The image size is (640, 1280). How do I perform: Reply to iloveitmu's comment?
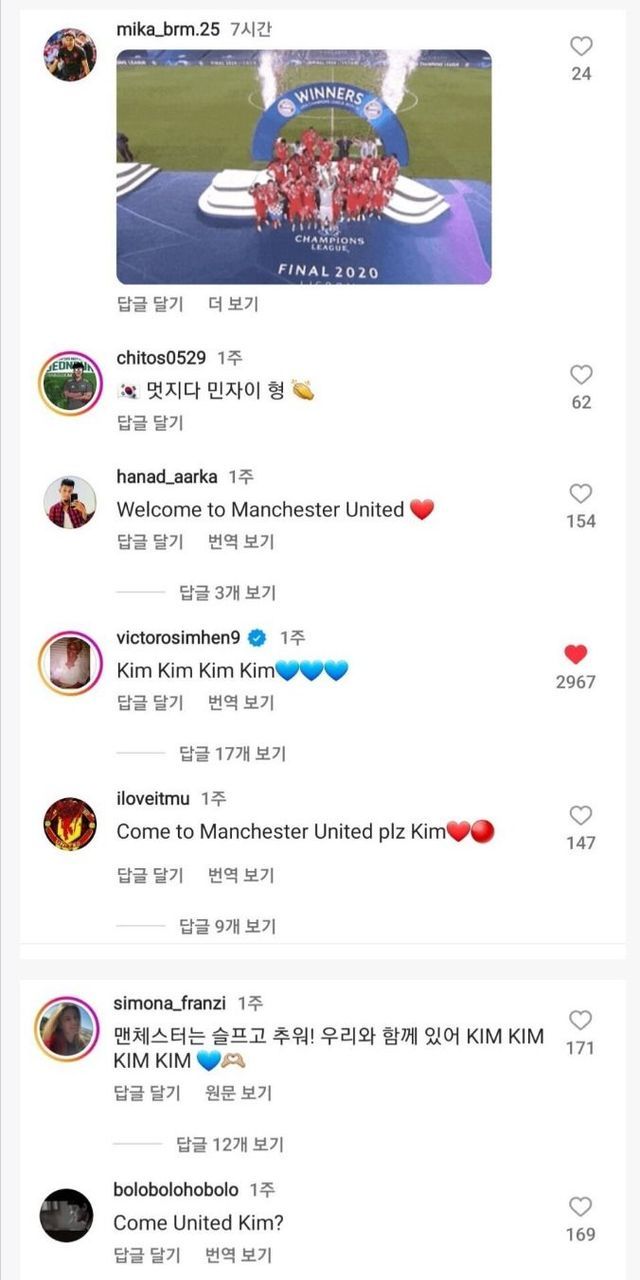[x=150, y=875]
